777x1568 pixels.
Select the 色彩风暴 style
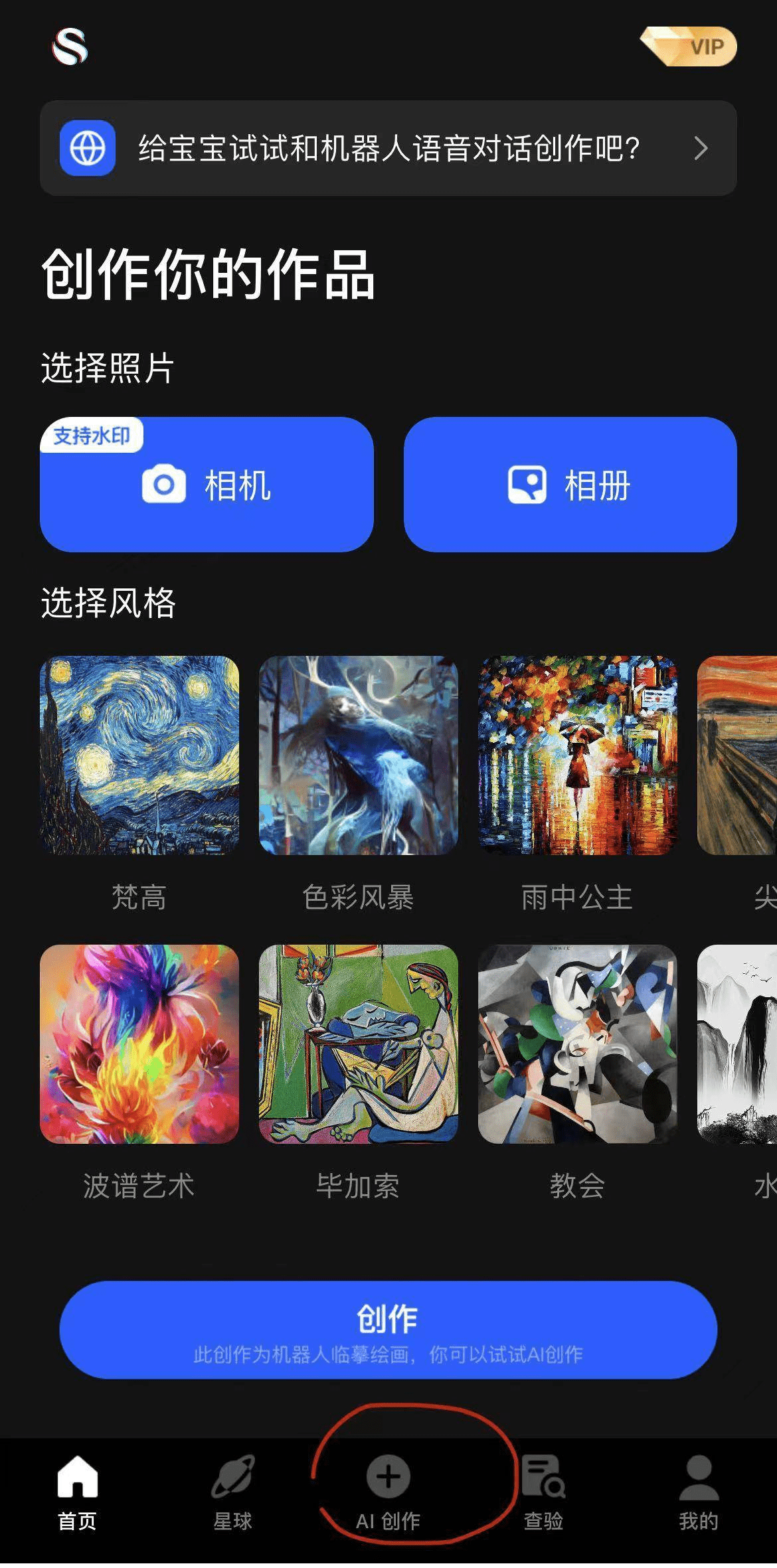(359, 755)
